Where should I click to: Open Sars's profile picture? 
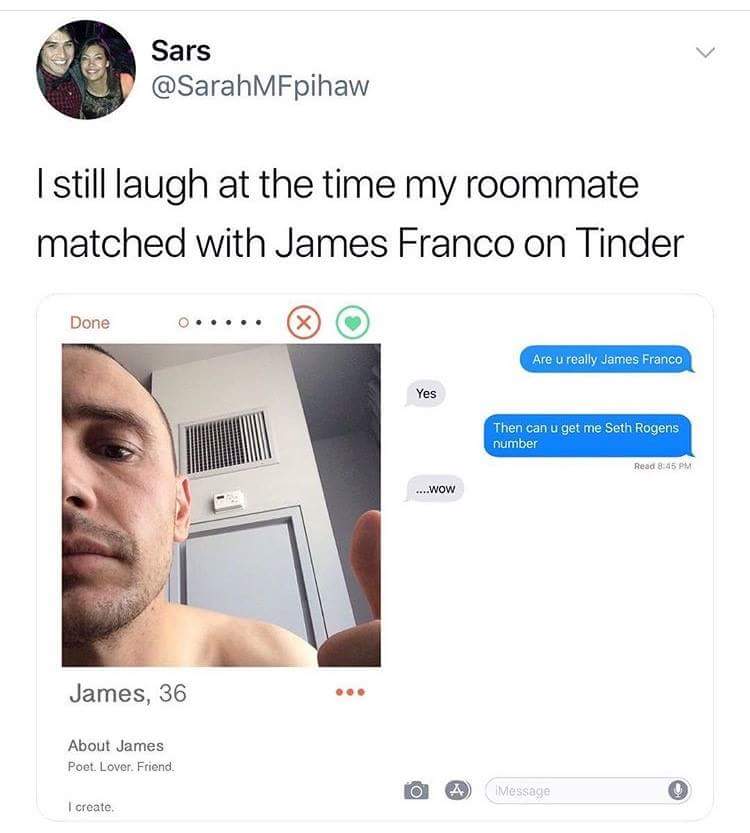click(x=85, y=69)
